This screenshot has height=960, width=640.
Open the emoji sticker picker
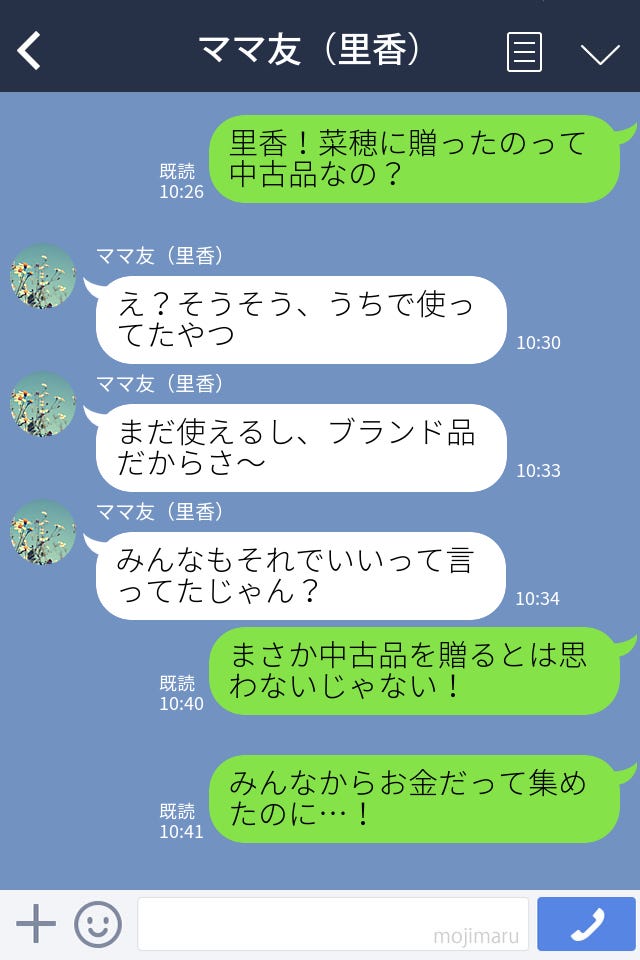pos(98,924)
